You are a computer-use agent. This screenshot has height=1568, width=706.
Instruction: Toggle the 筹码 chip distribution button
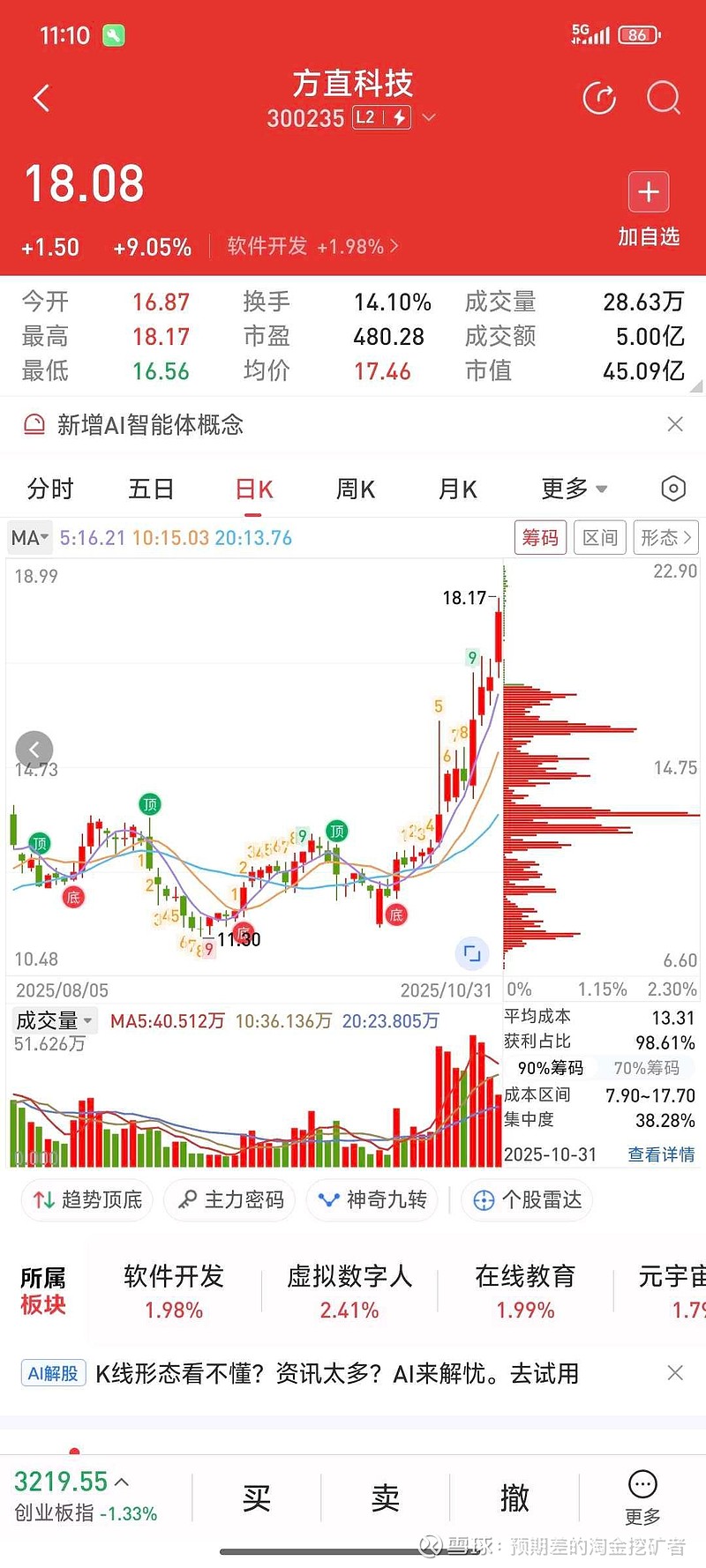point(540,537)
